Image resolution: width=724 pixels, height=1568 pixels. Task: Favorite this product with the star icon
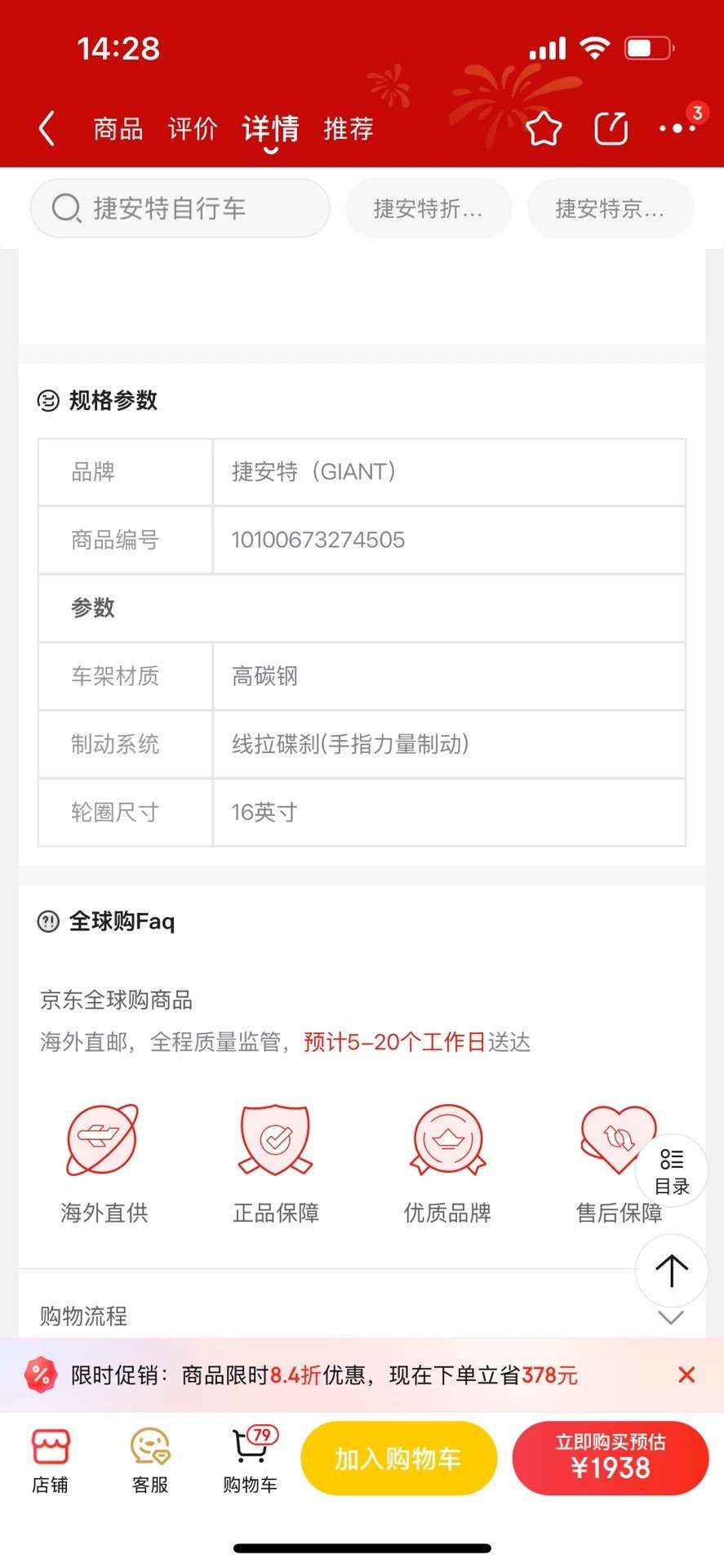point(543,129)
